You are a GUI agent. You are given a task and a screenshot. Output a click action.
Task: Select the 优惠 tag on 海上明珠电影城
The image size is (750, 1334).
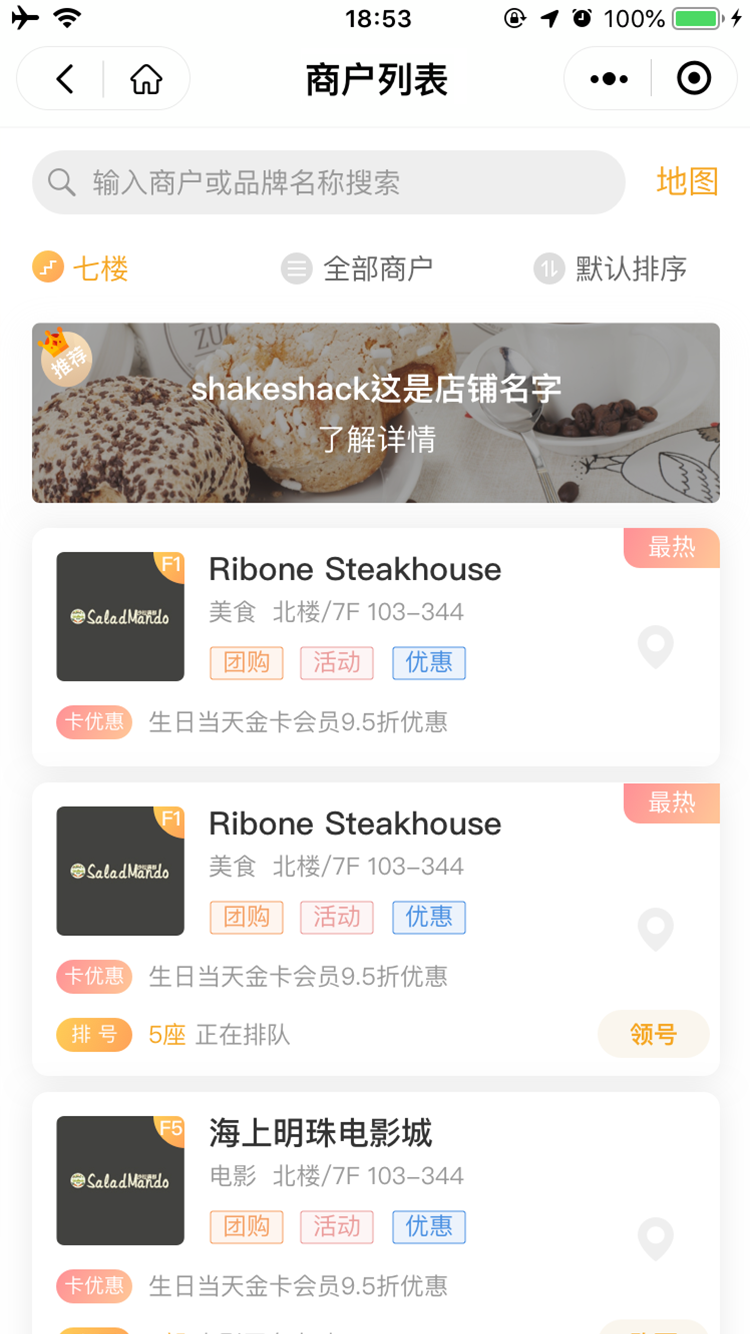[429, 1227]
